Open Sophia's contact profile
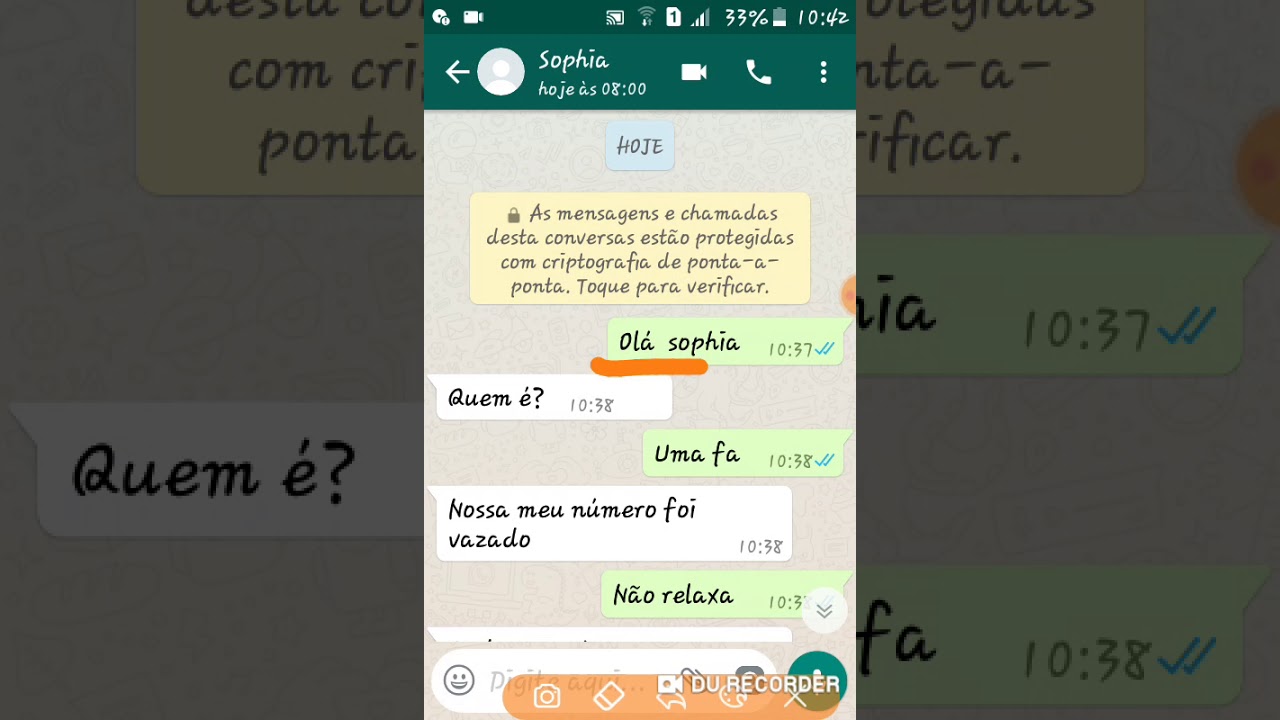Screen dimensions: 1280x720 (x=574, y=72)
